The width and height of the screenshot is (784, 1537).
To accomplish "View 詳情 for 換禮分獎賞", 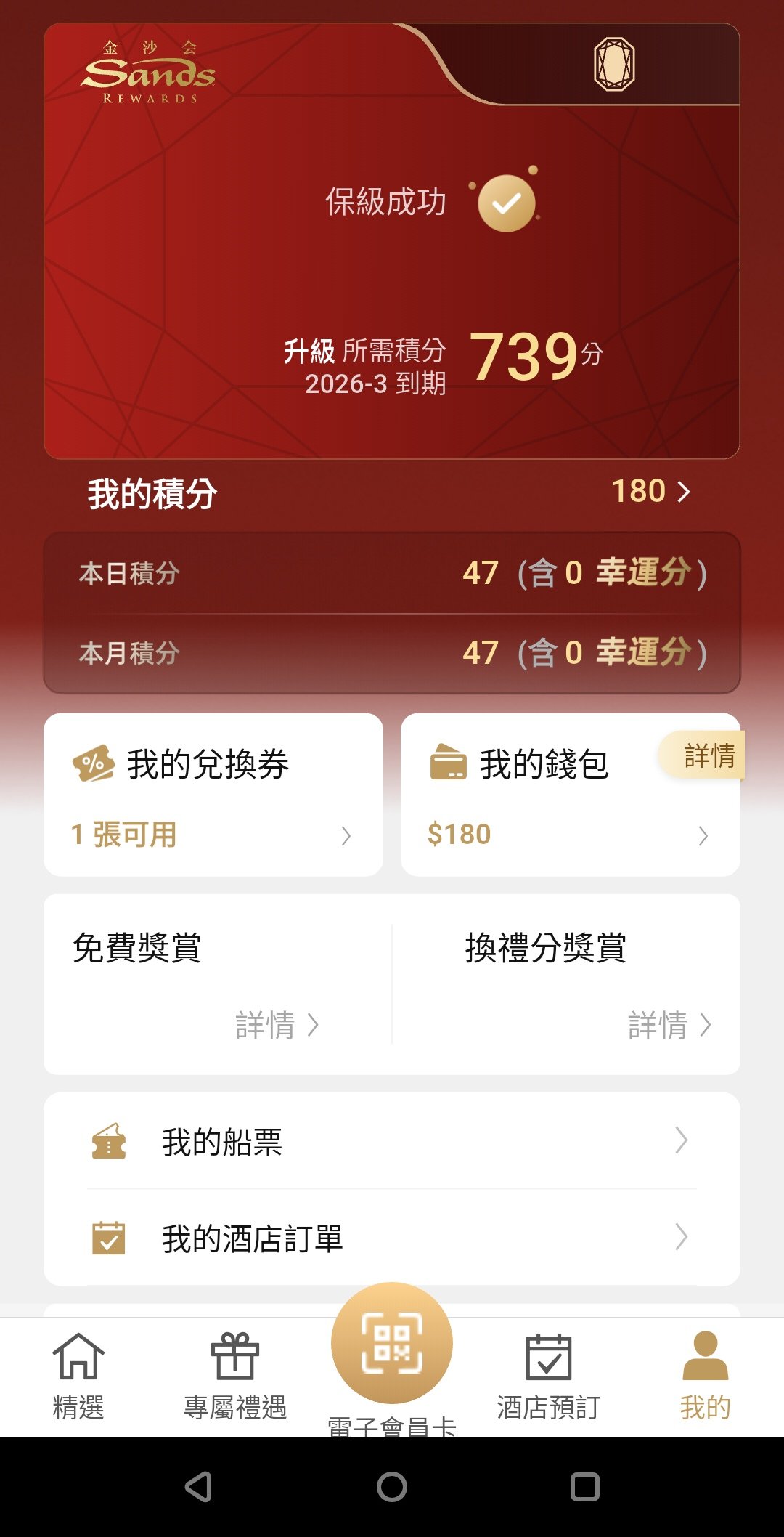I will [x=669, y=1025].
